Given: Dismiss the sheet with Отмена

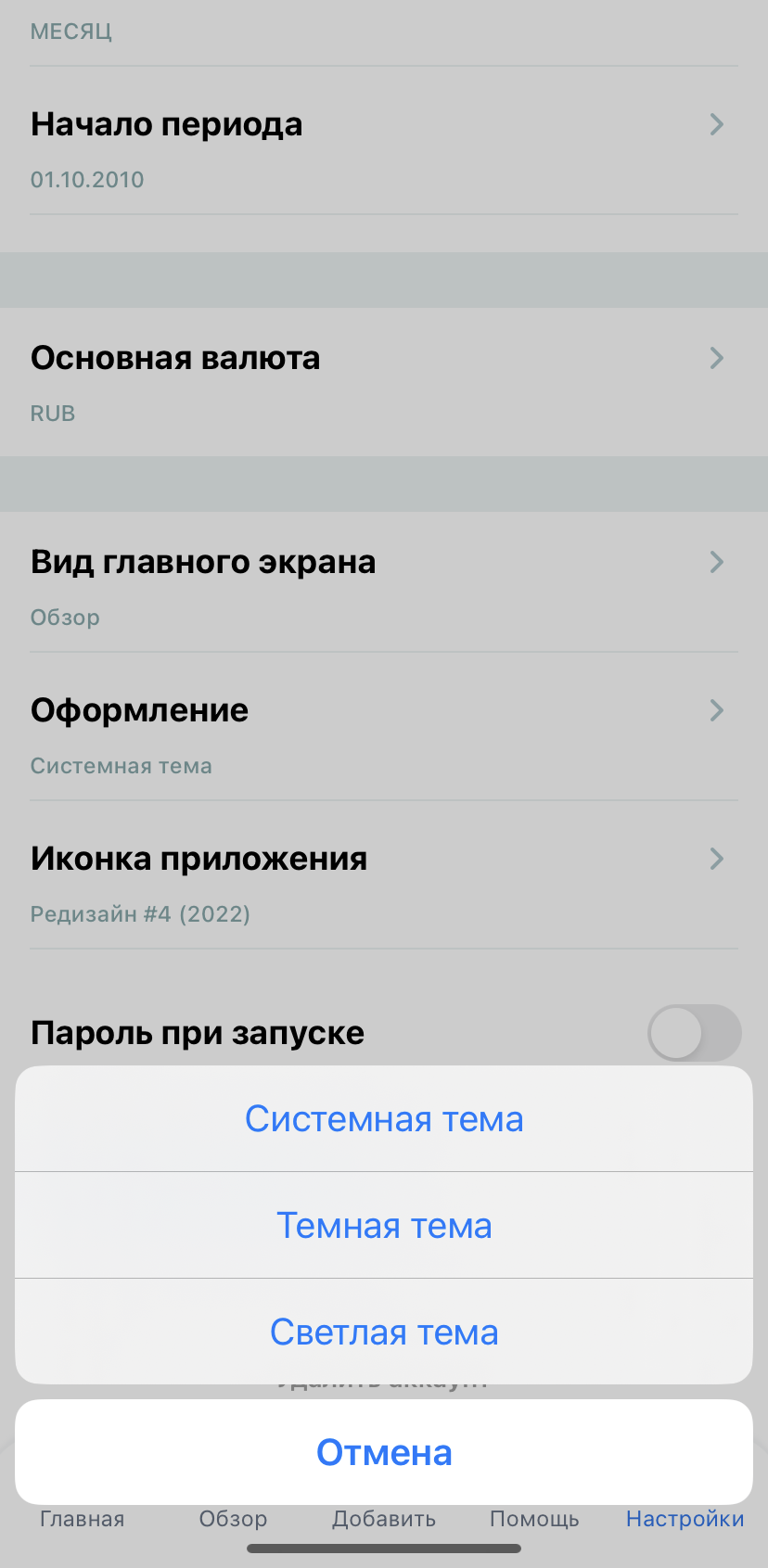Looking at the screenshot, I should [384, 1452].
